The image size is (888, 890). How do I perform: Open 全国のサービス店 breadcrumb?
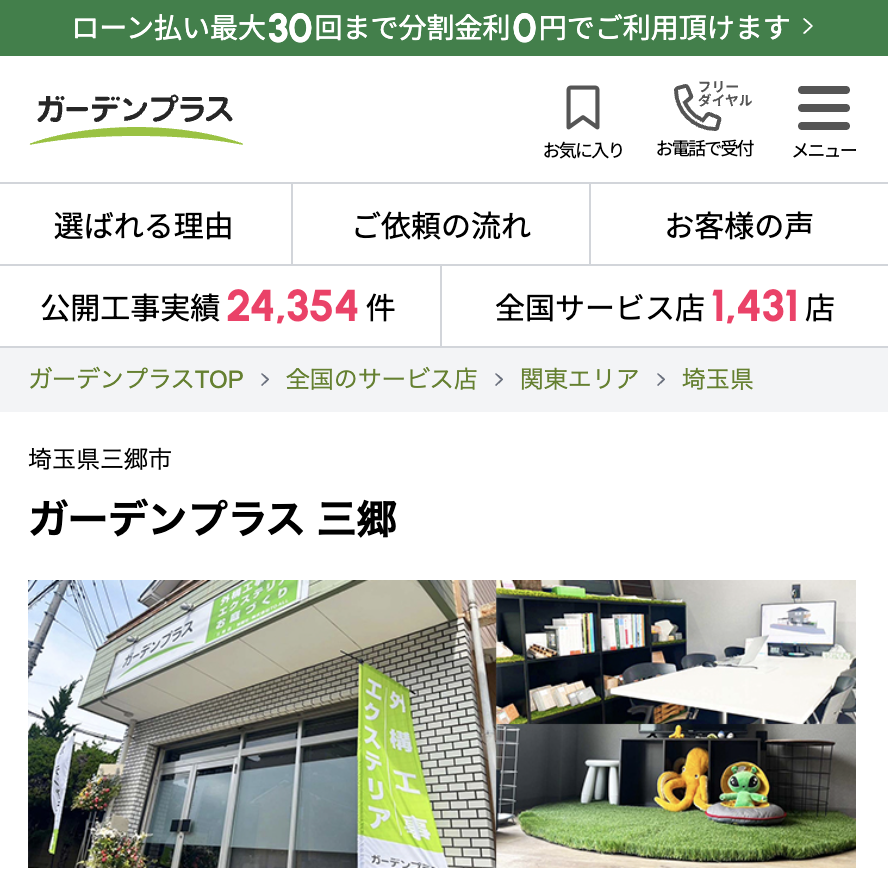pyautogui.click(x=381, y=379)
